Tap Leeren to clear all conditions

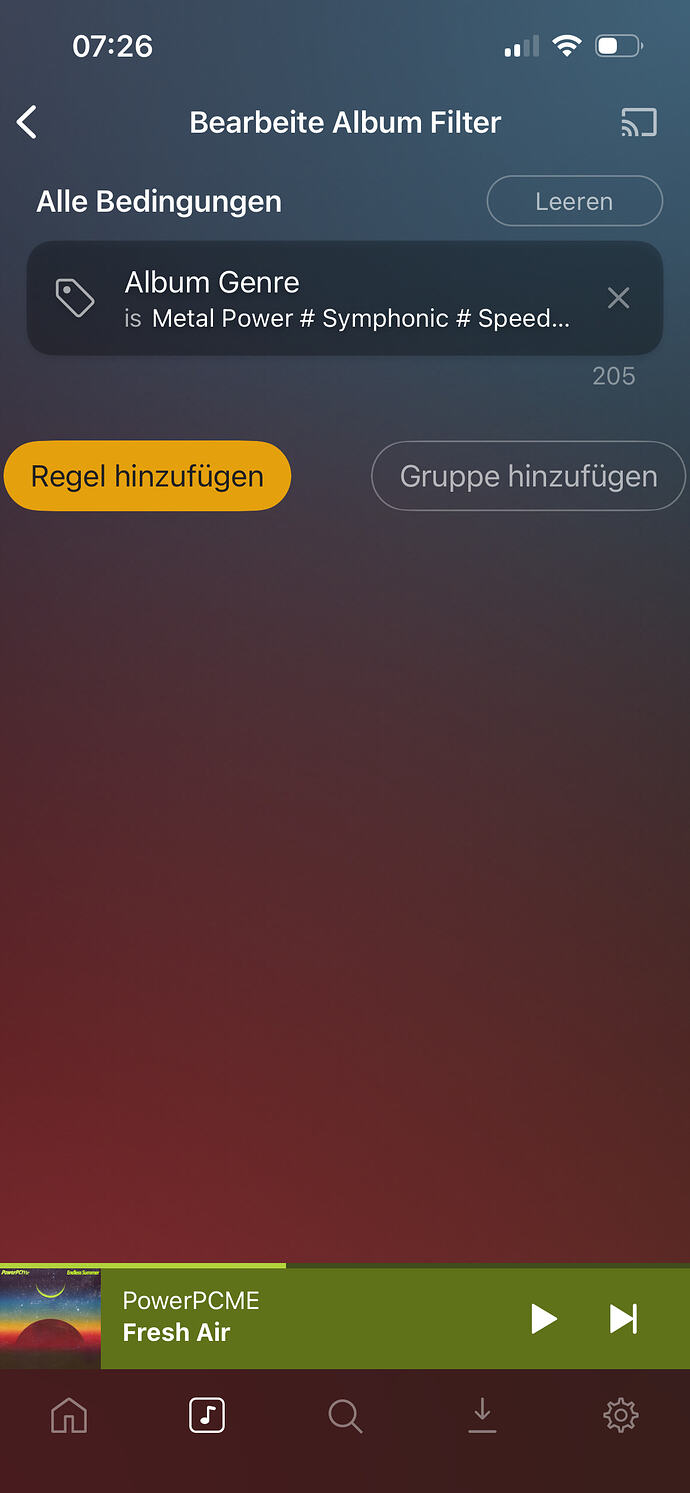pyautogui.click(x=574, y=201)
